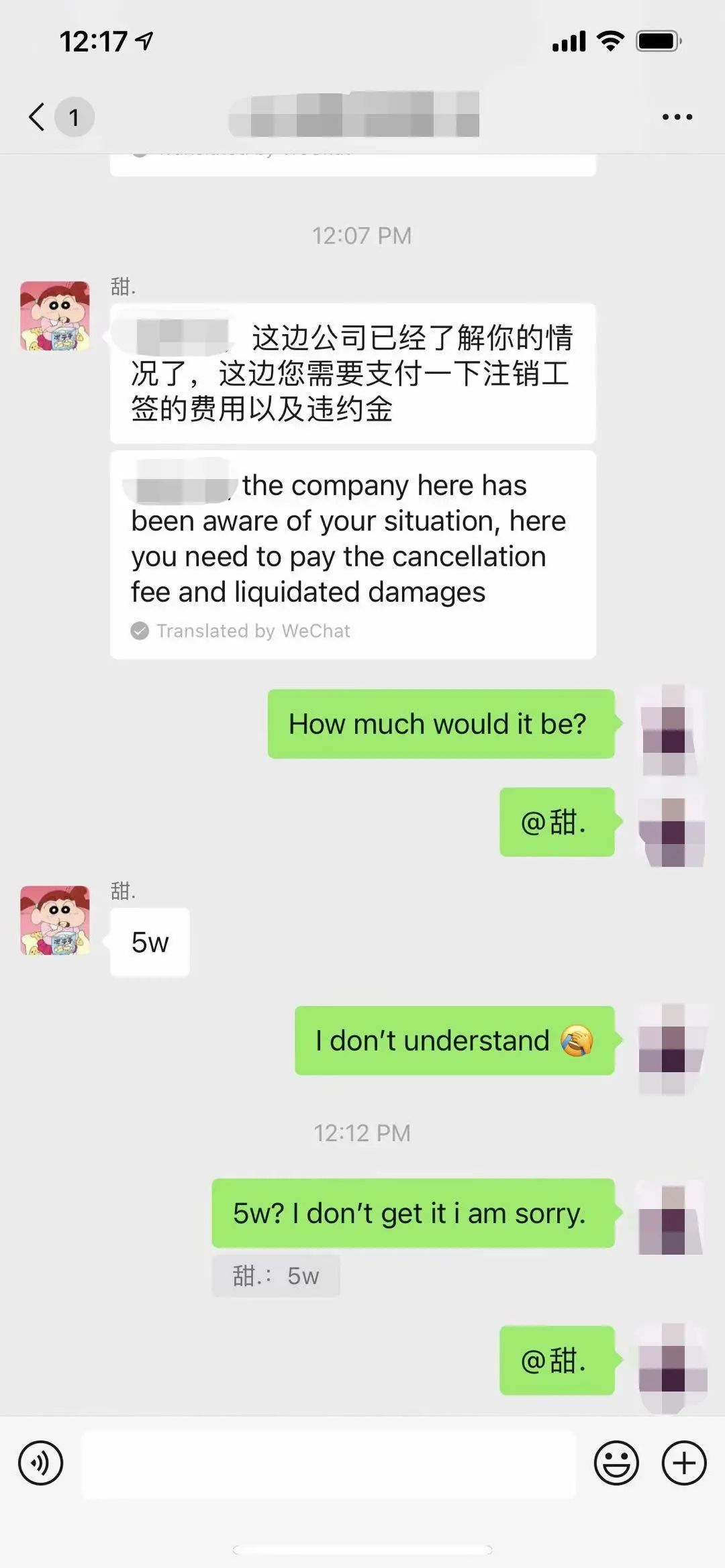Focus the message text field
725x1568 pixels.
tap(328, 1463)
